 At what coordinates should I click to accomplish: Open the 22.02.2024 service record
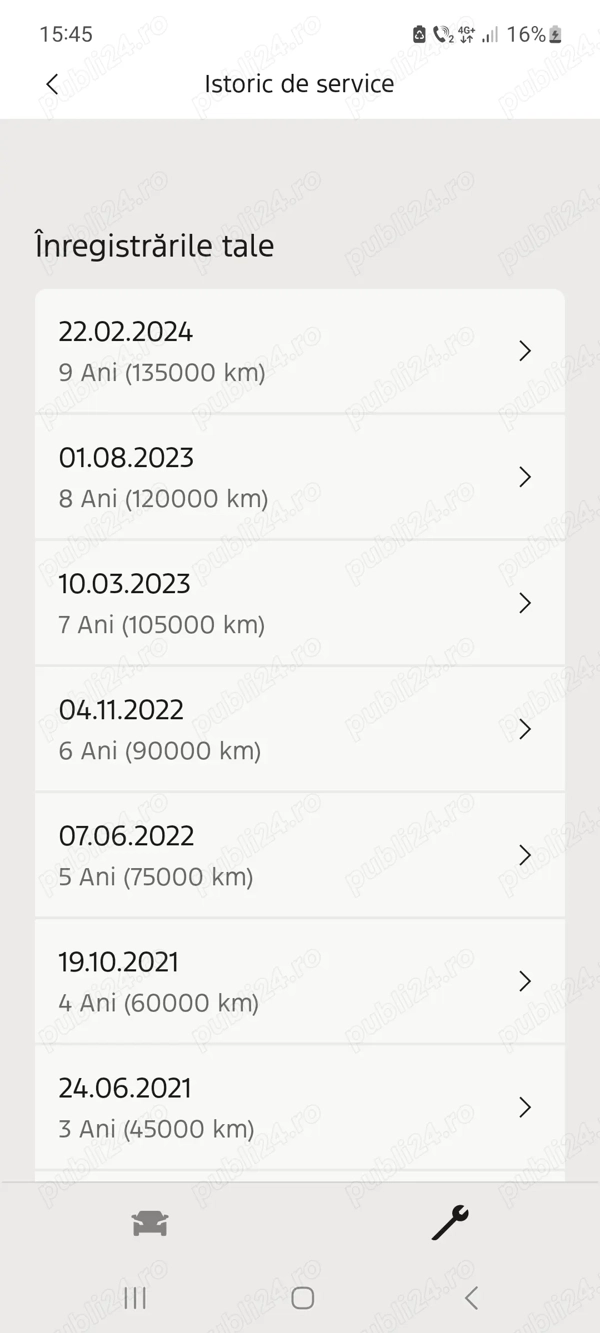pos(300,351)
